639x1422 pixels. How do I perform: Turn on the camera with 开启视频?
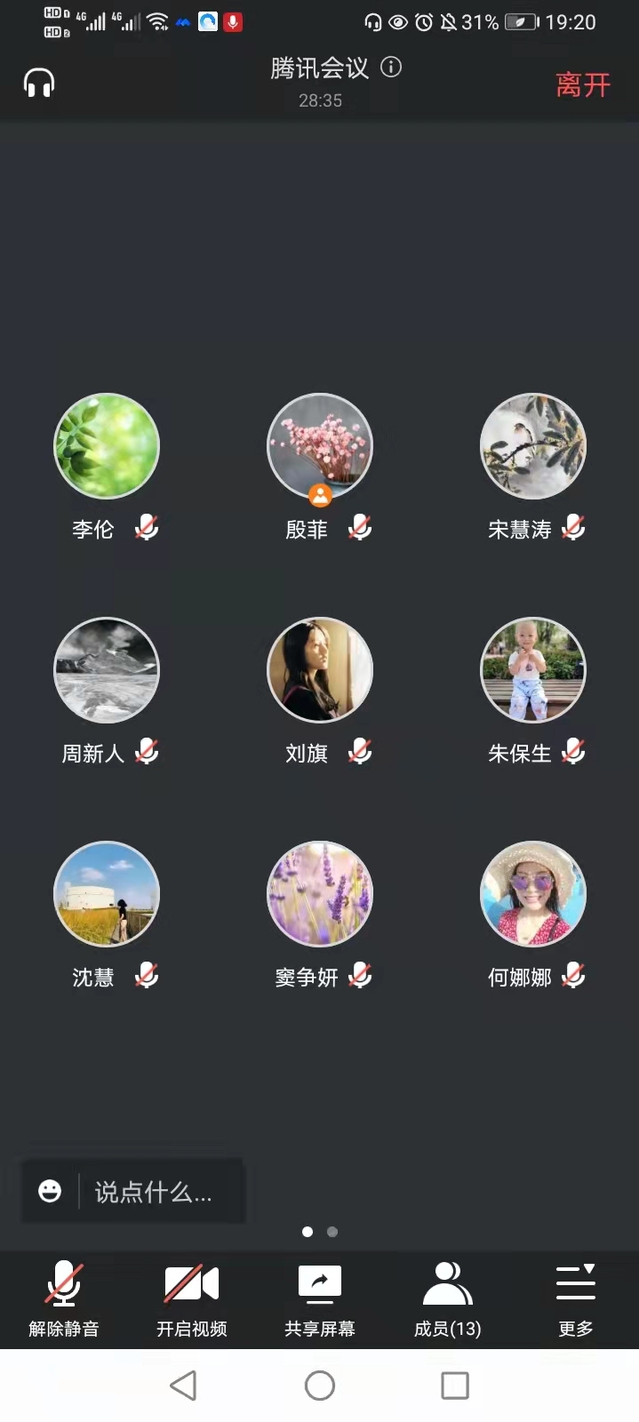pyautogui.click(x=191, y=1299)
